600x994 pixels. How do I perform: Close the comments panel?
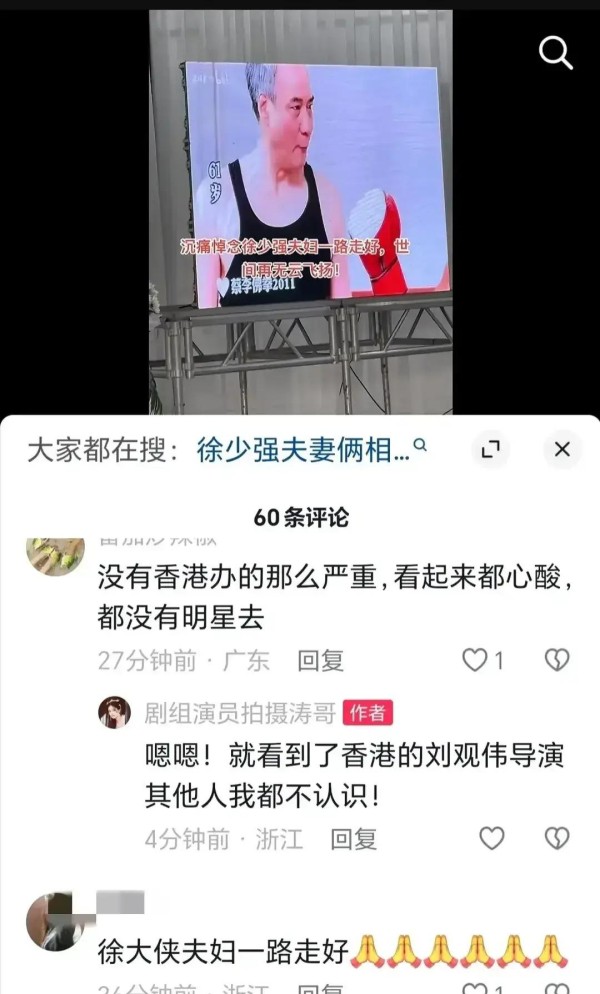point(562,449)
